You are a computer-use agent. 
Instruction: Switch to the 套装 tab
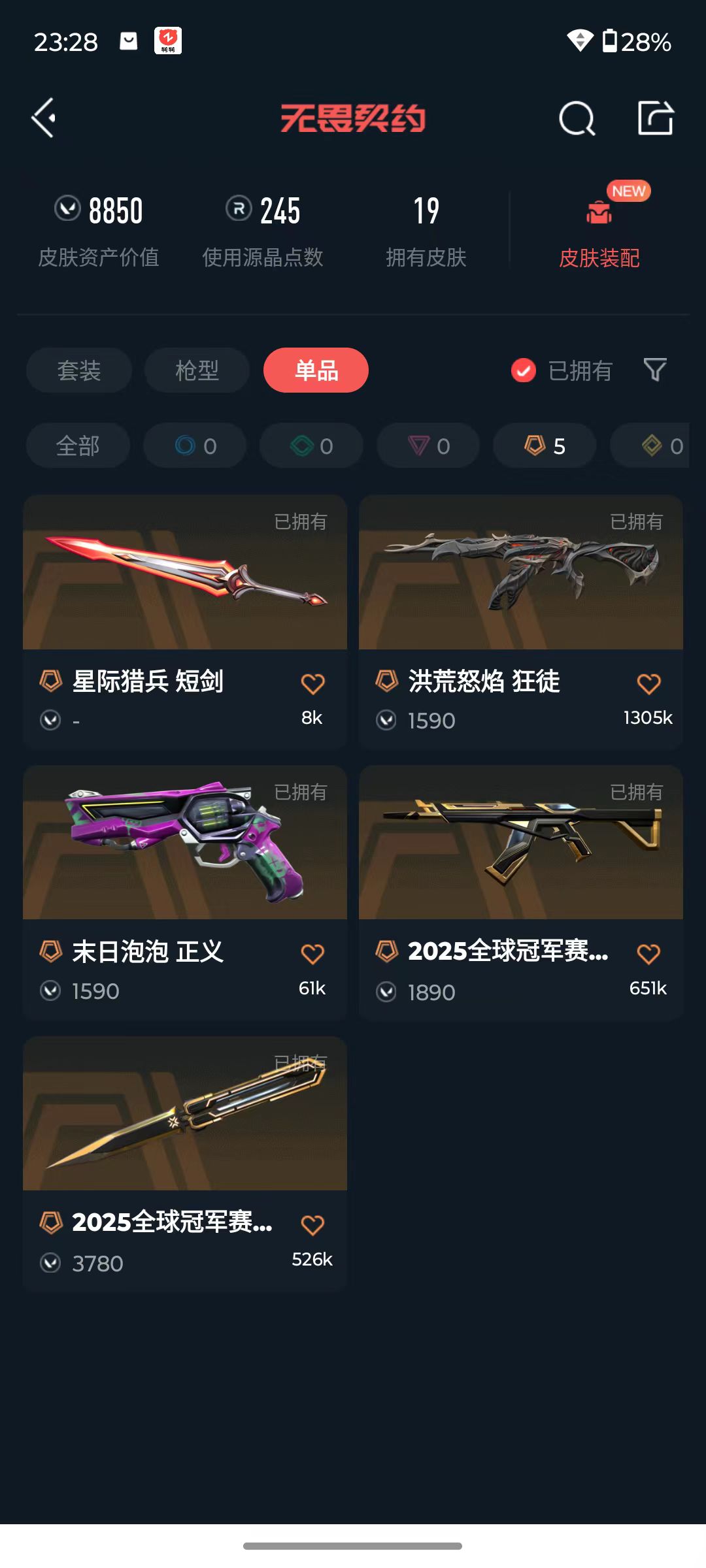(79, 370)
